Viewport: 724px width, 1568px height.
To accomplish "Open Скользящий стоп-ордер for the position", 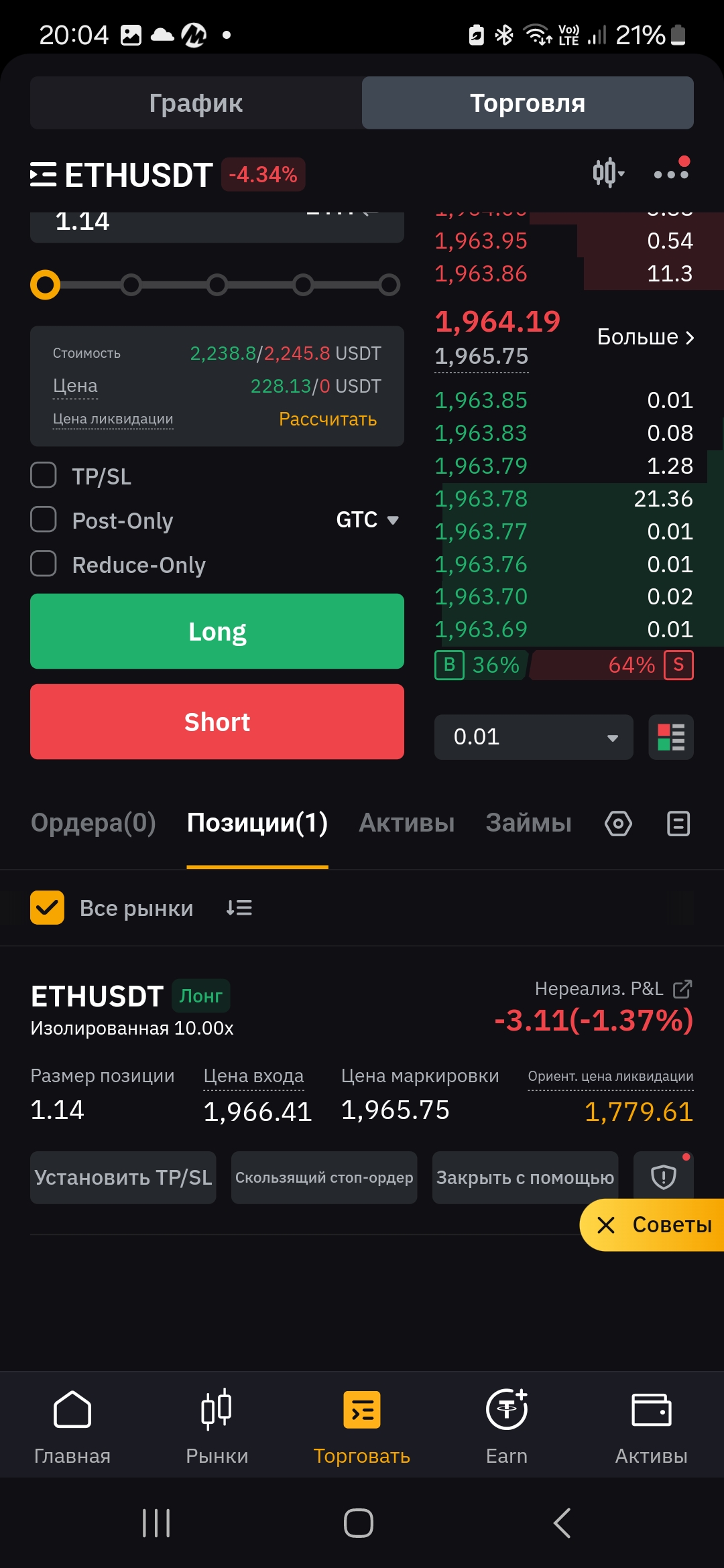I will click(324, 1177).
